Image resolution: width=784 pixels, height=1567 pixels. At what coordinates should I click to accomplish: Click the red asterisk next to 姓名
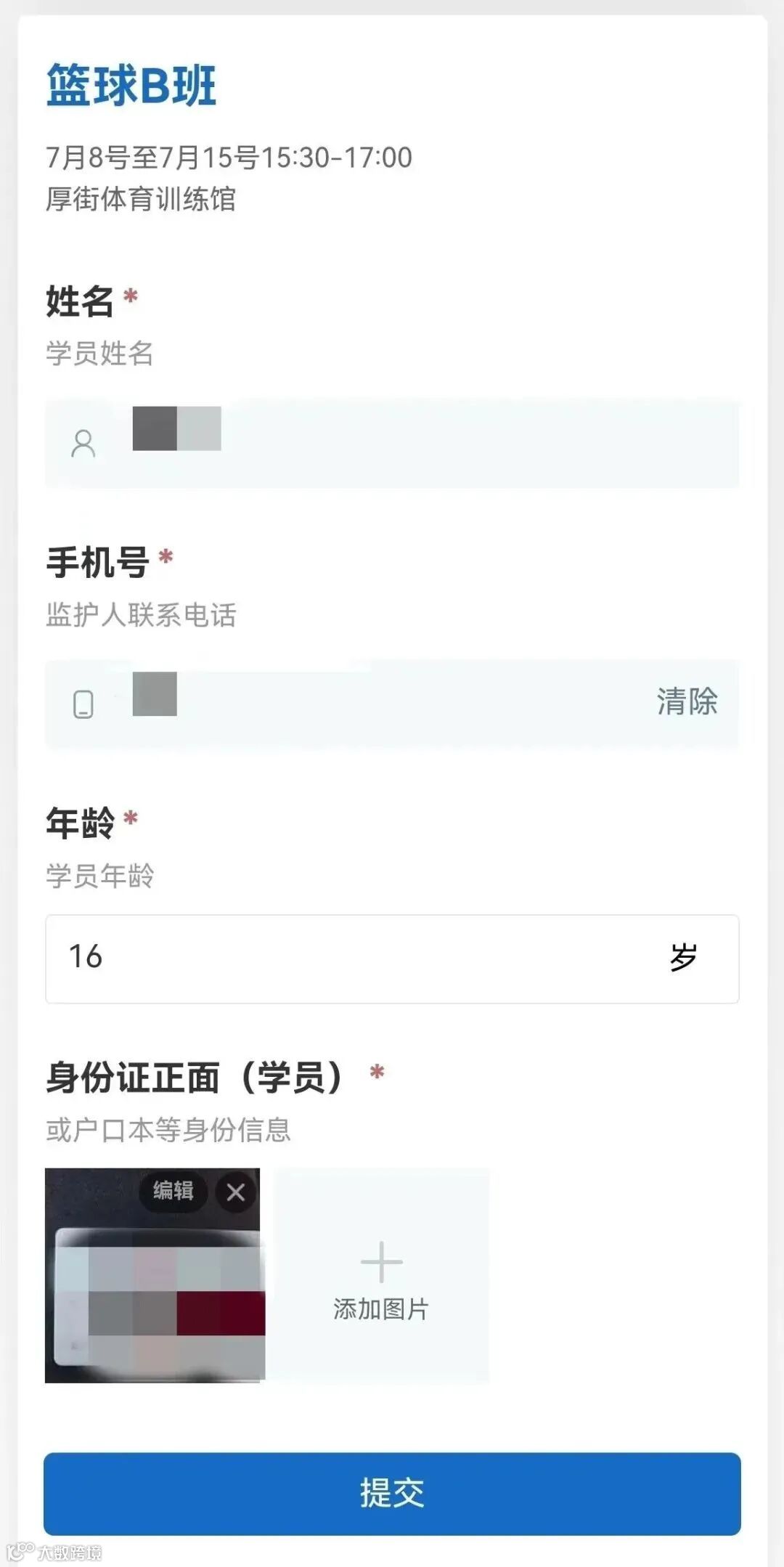coord(130,296)
